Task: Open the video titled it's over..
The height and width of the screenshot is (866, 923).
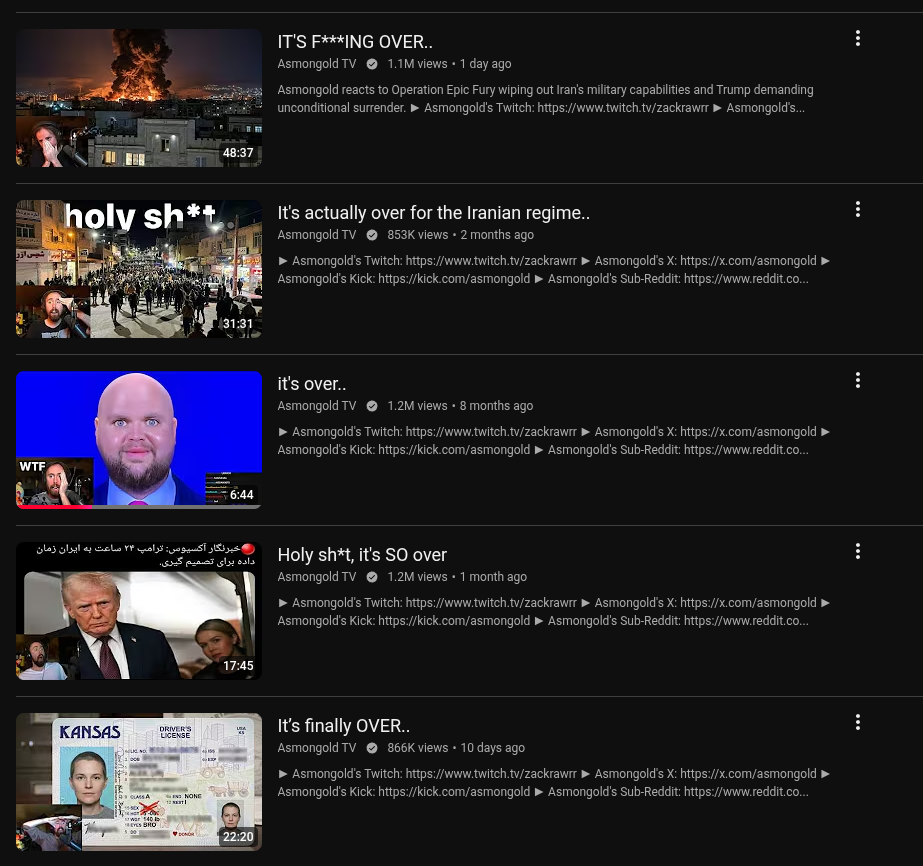Action: pyautogui.click(x=312, y=384)
